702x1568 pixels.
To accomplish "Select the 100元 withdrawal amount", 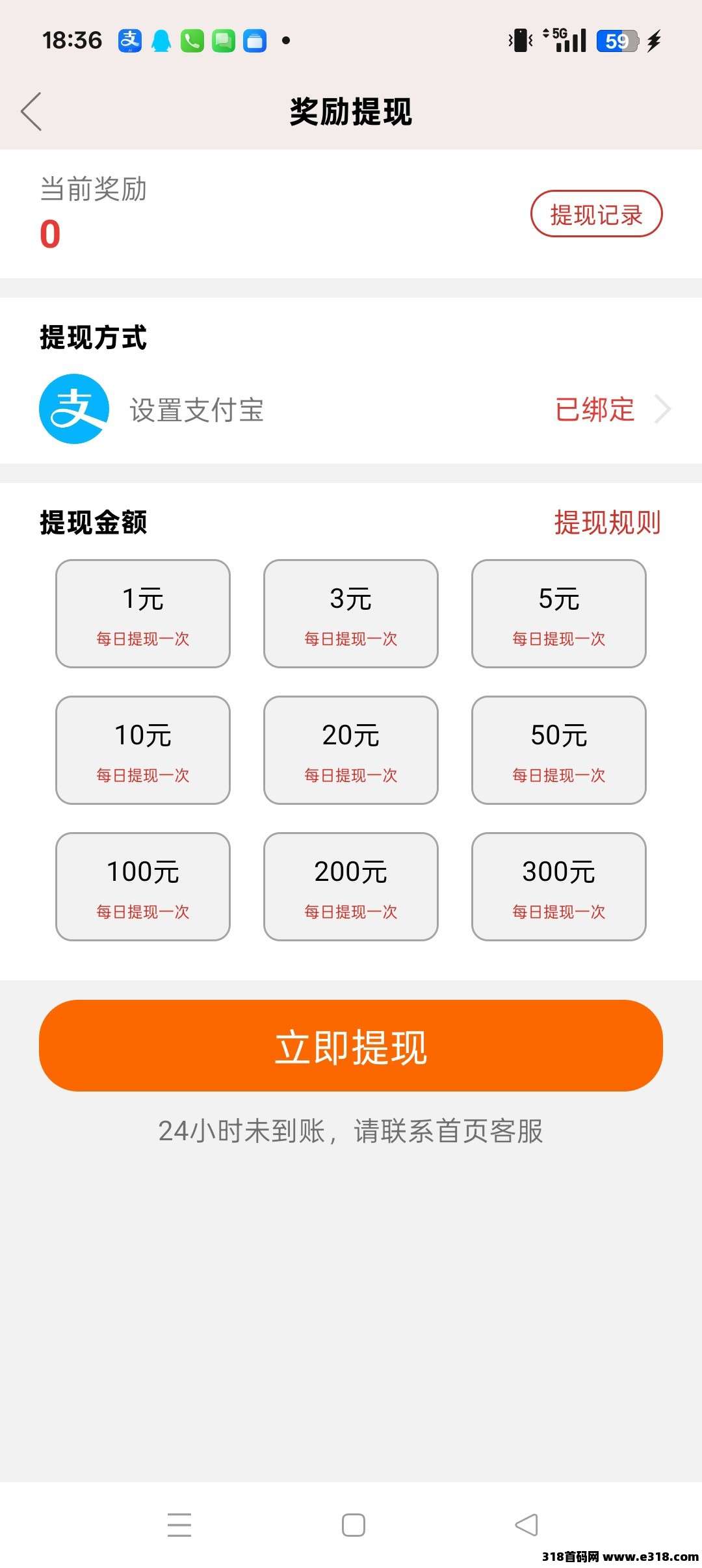I will [x=143, y=886].
